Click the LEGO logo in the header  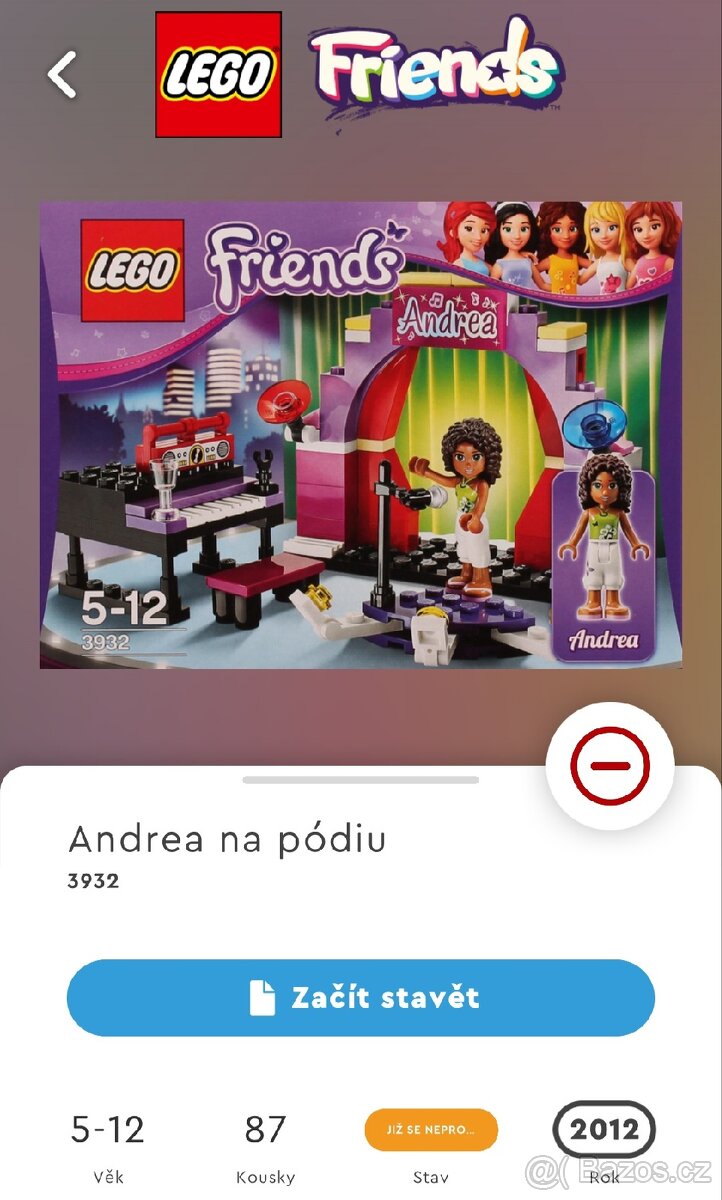click(219, 73)
